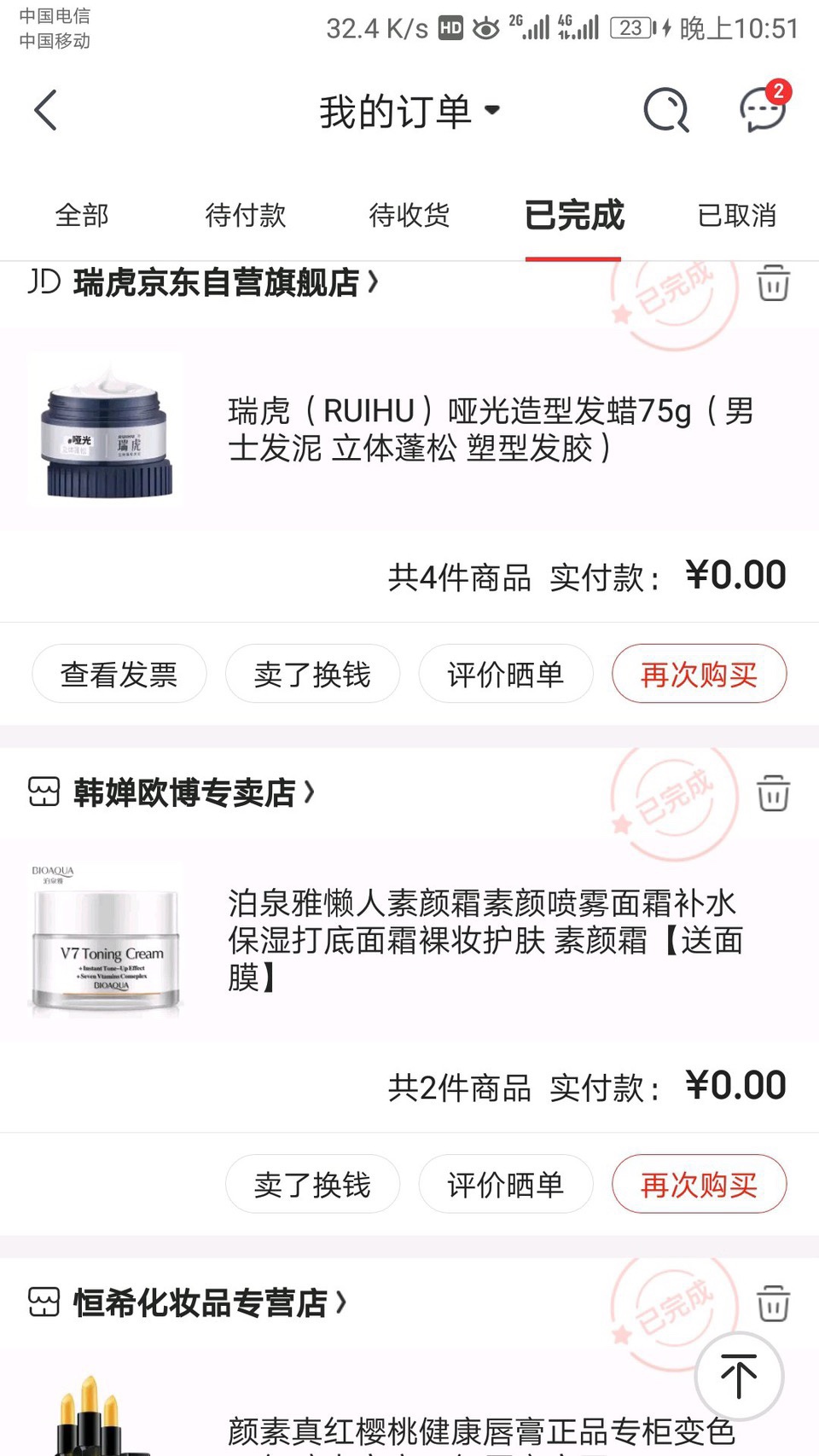819x1456 pixels.
Task: Tap 再次购买 on the 泊泉雅 order
Action: click(x=700, y=1184)
